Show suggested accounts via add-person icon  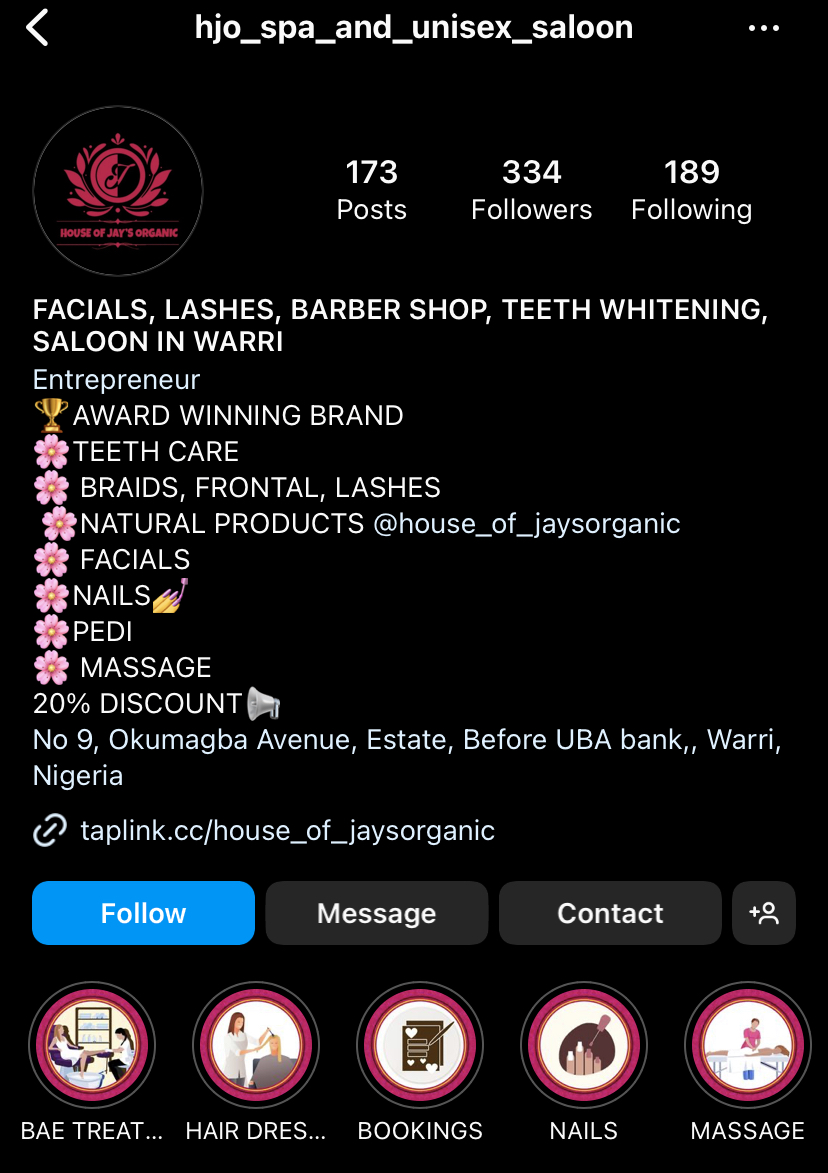click(764, 913)
